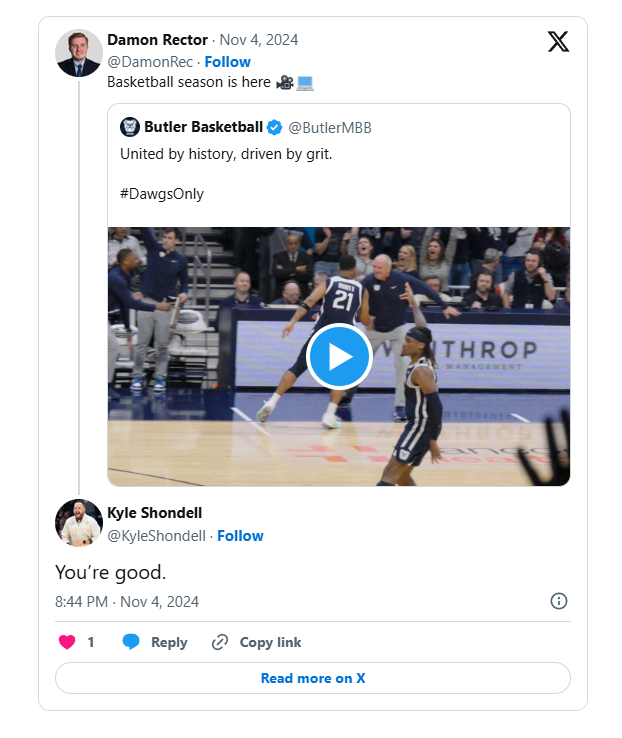622x738 pixels.
Task: Open the @DamonRec handle
Action: coord(150,62)
